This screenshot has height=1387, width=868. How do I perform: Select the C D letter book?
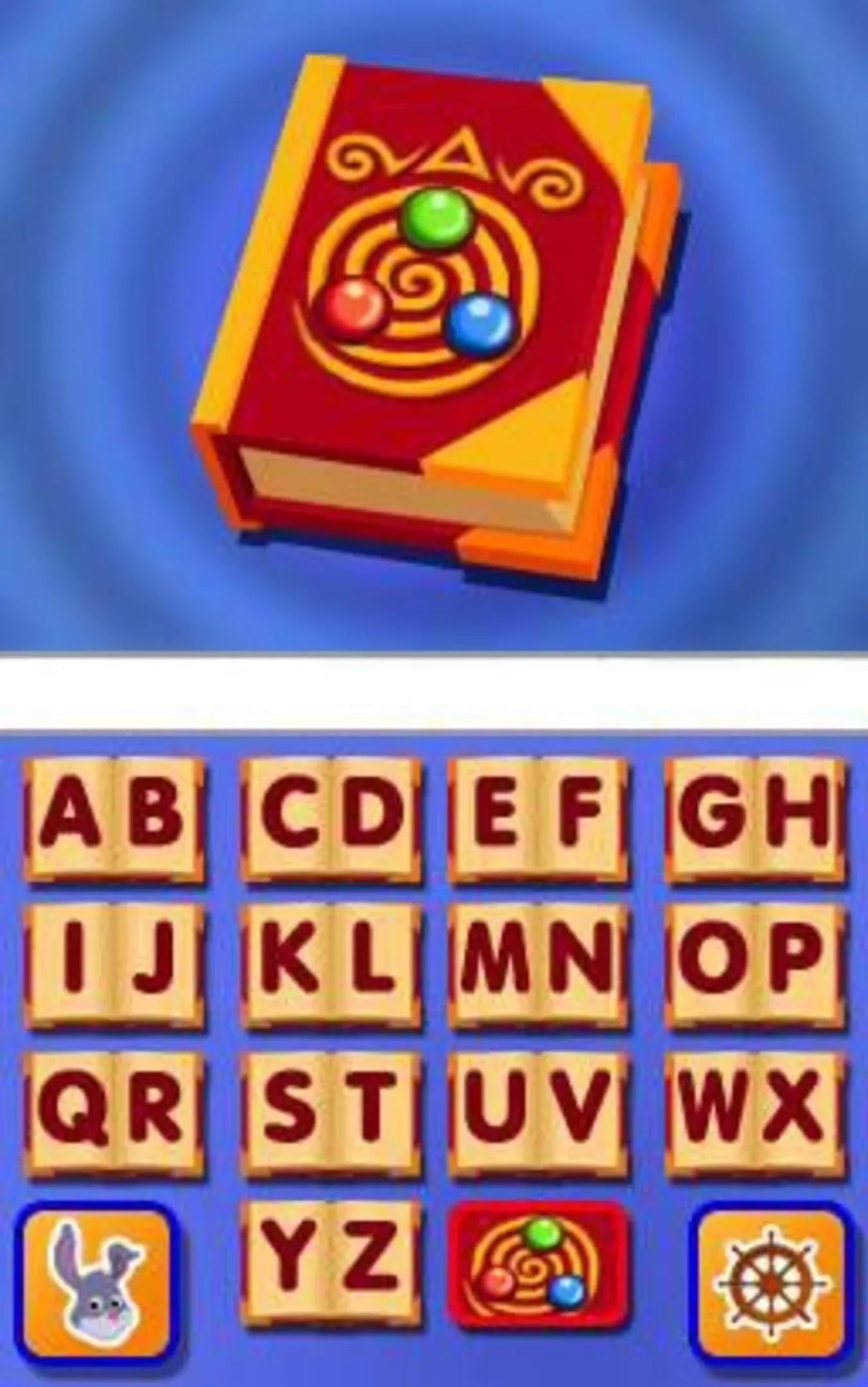click(331, 819)
